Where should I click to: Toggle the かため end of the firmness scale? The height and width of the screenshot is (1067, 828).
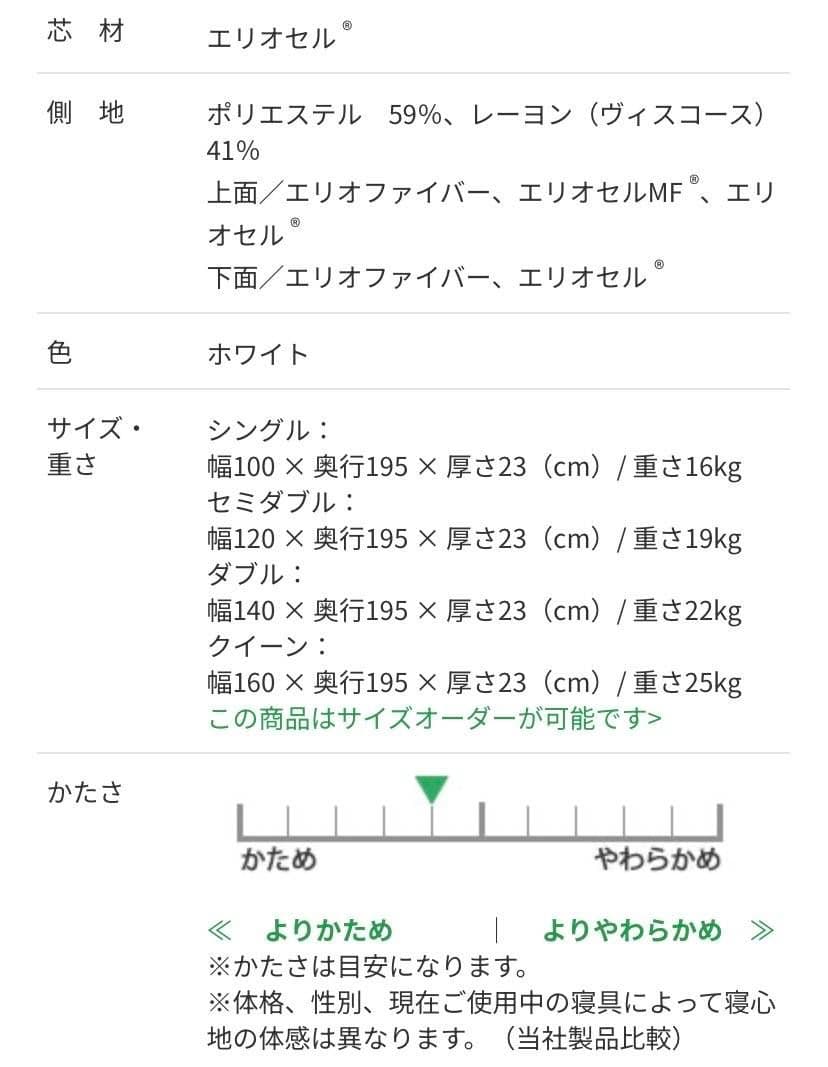click(280, 858)
